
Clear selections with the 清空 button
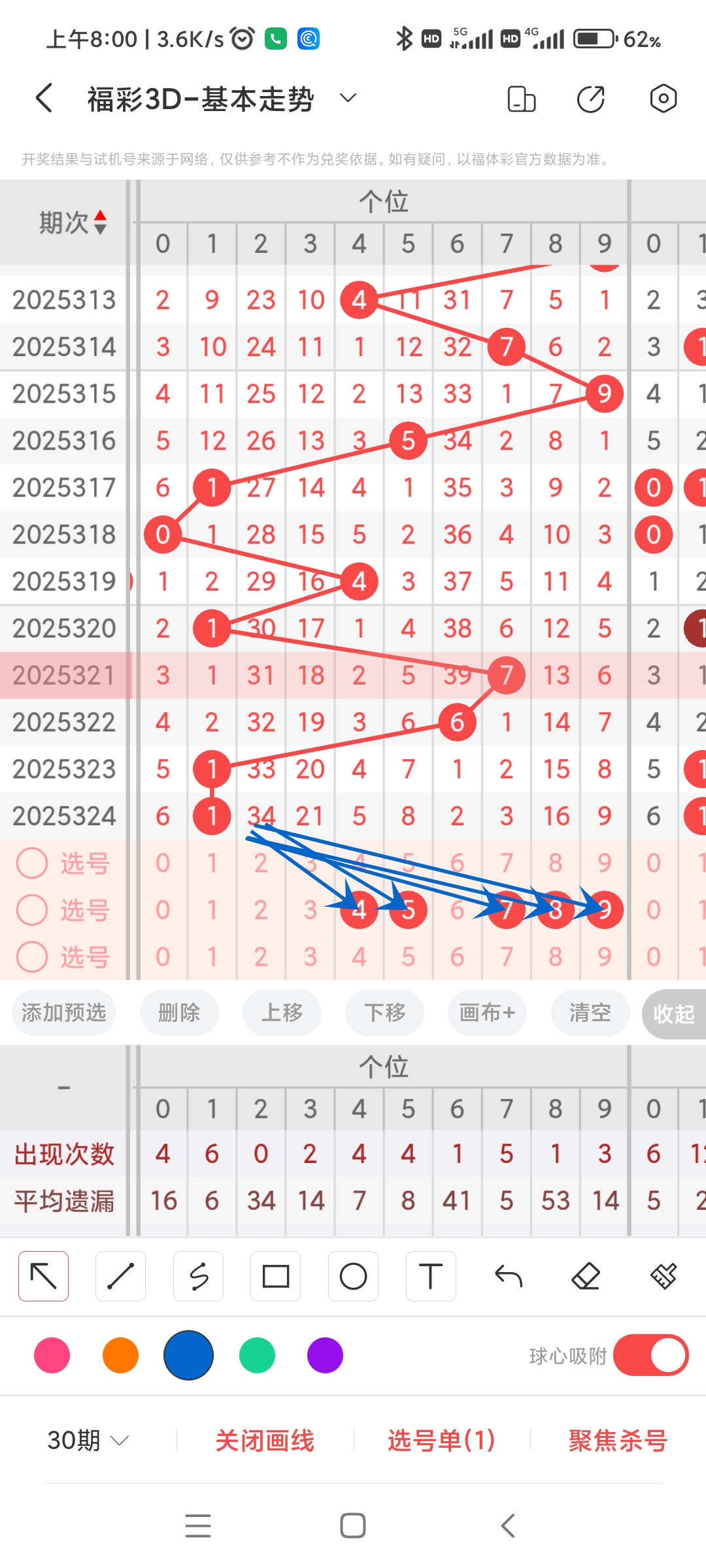590,1013
